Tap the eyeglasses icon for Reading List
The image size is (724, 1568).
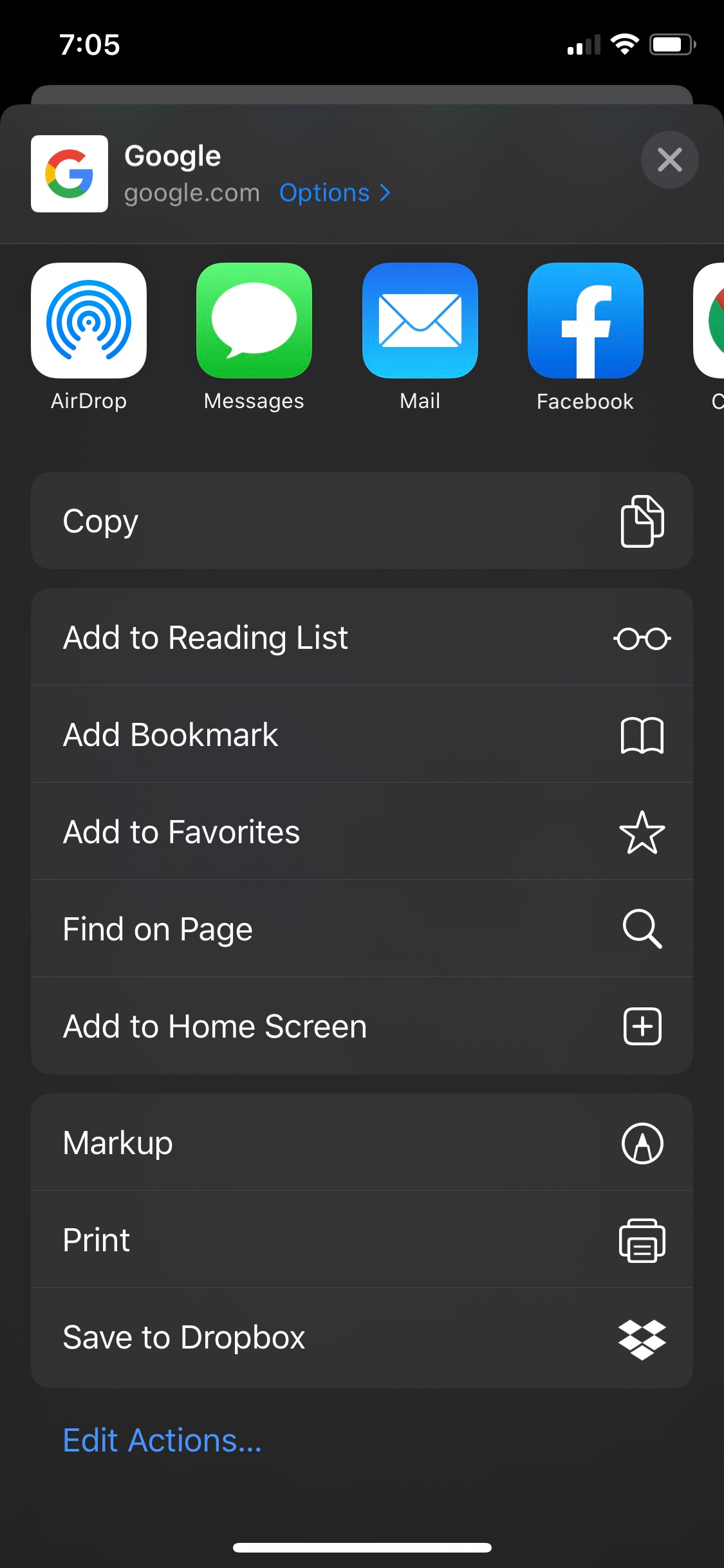(643, 637)
